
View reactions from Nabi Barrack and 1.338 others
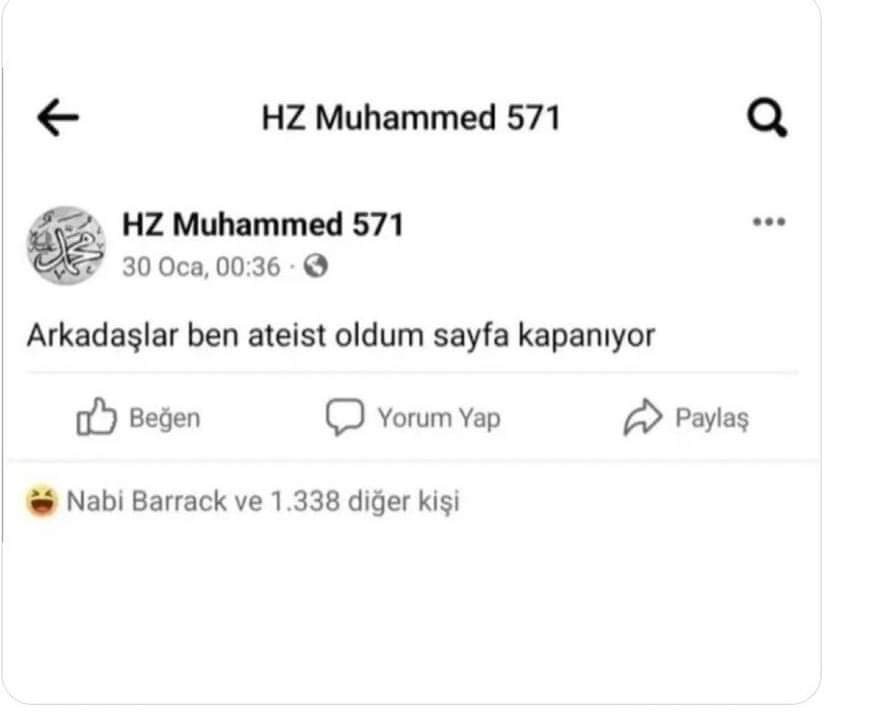[x=245, y=501]
